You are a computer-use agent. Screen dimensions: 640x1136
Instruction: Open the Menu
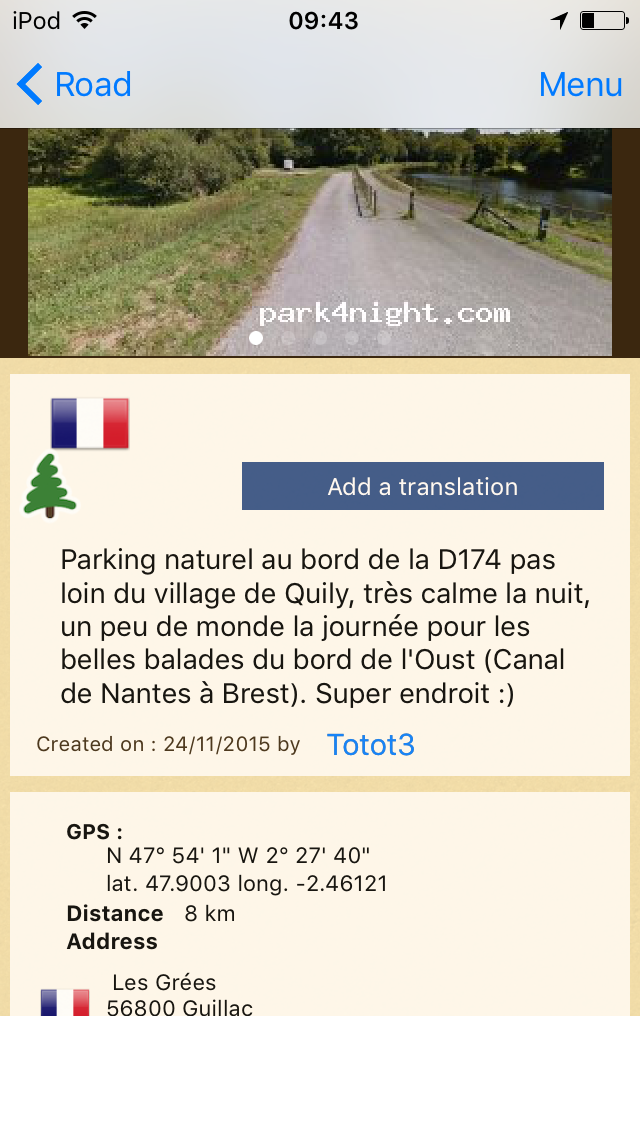coord(580,85)
